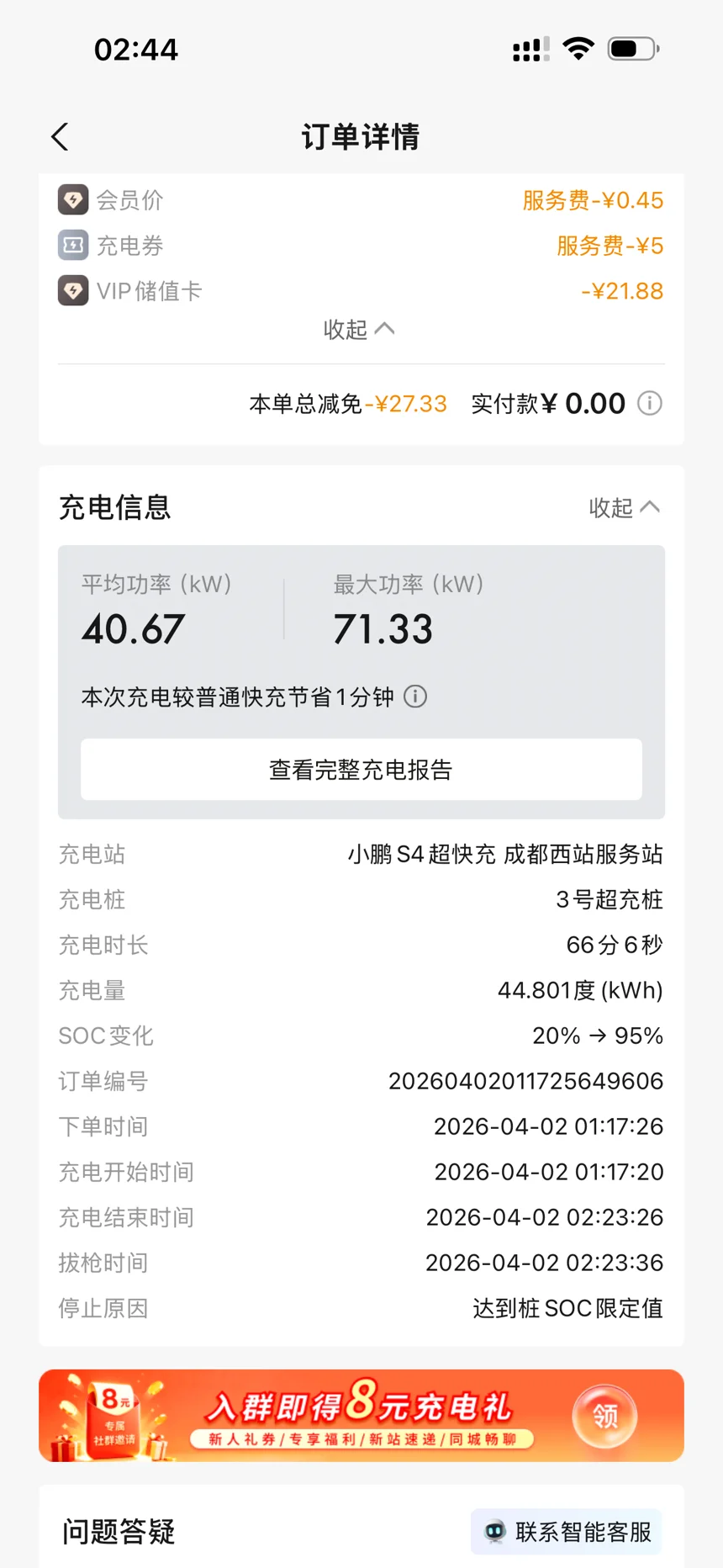Collapse the discount details with 收起
The height and width of the screenshot is (1568, 723).
[x=359, y=329]
